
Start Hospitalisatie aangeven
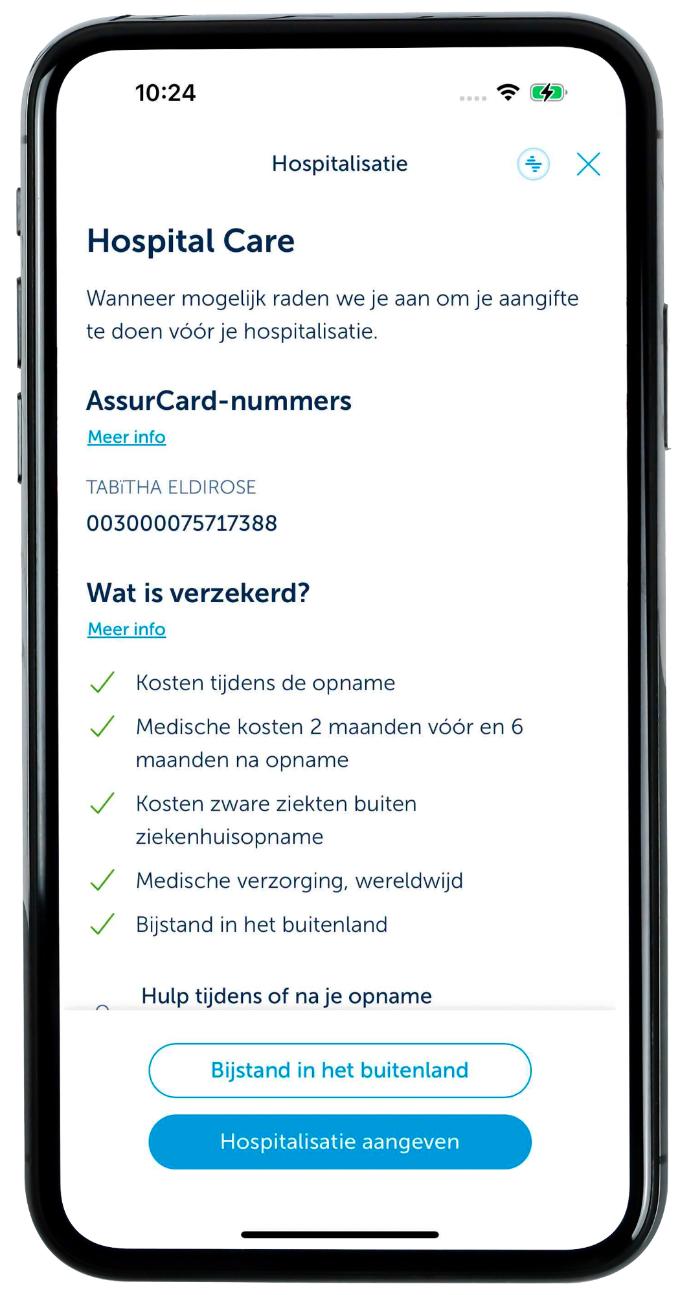[340, 1142]
